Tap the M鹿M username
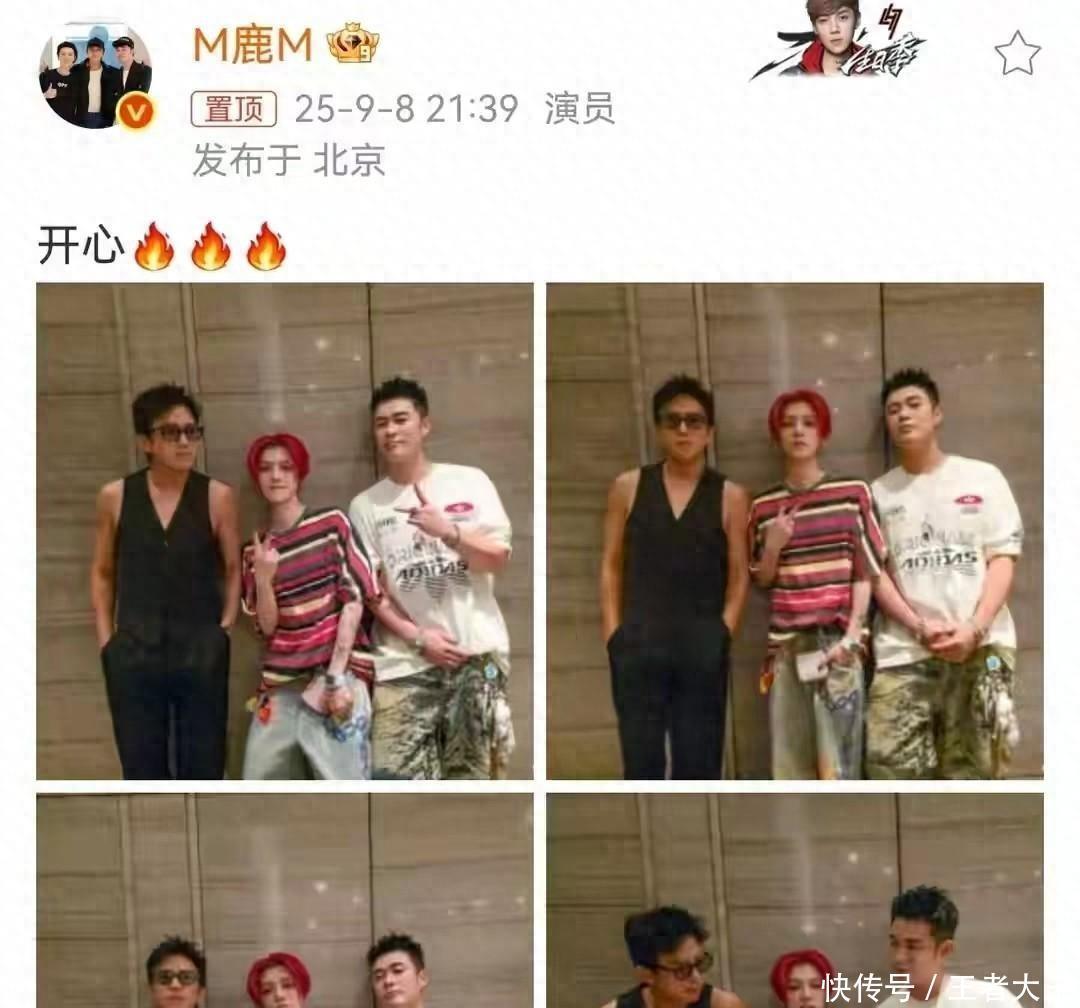The width and height of the screenshot is (1080, 1008). click(253, 45)
